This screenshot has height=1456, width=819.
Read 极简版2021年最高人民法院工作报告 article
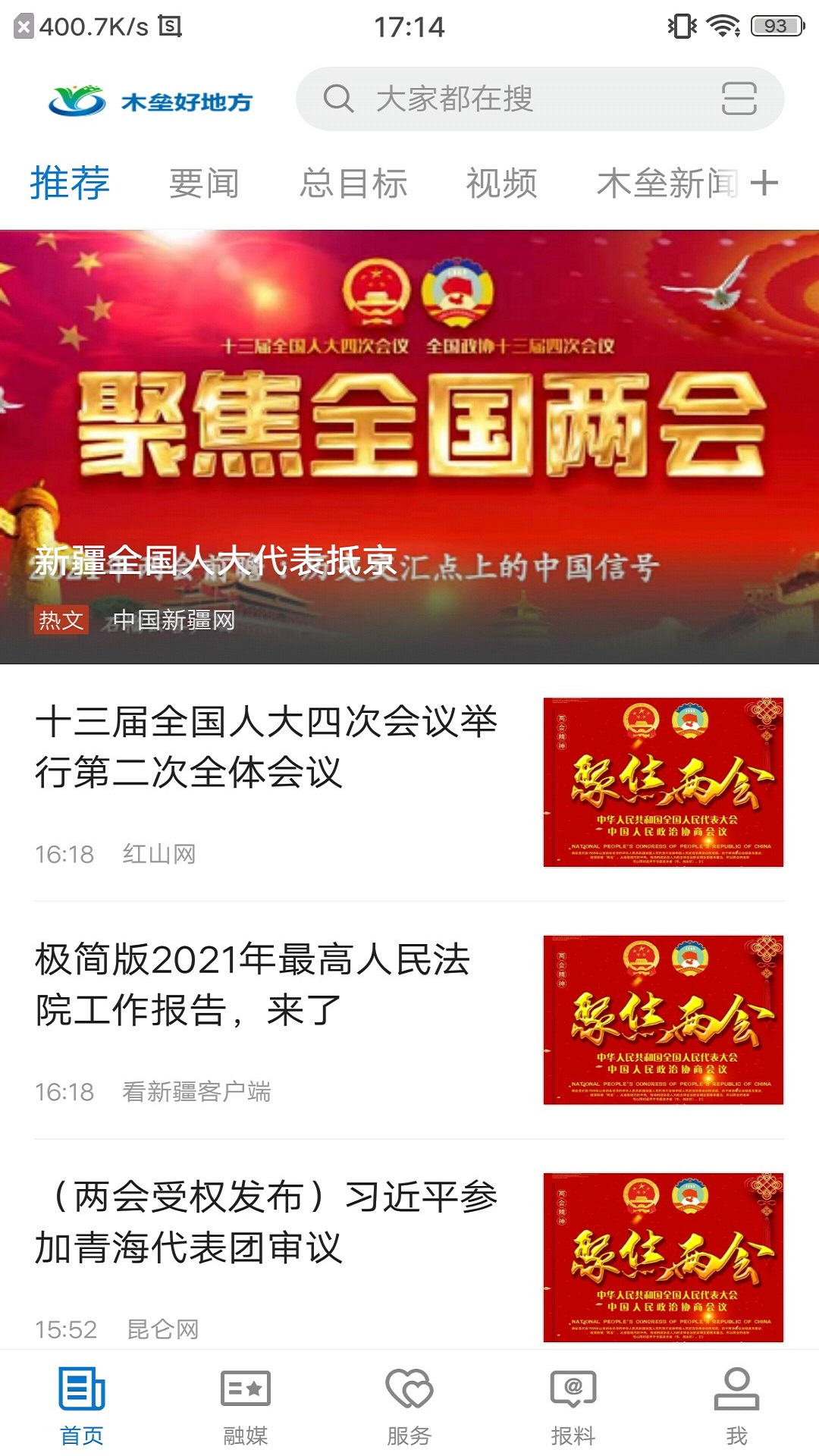pyautogui.click(x=409, y=1020)
